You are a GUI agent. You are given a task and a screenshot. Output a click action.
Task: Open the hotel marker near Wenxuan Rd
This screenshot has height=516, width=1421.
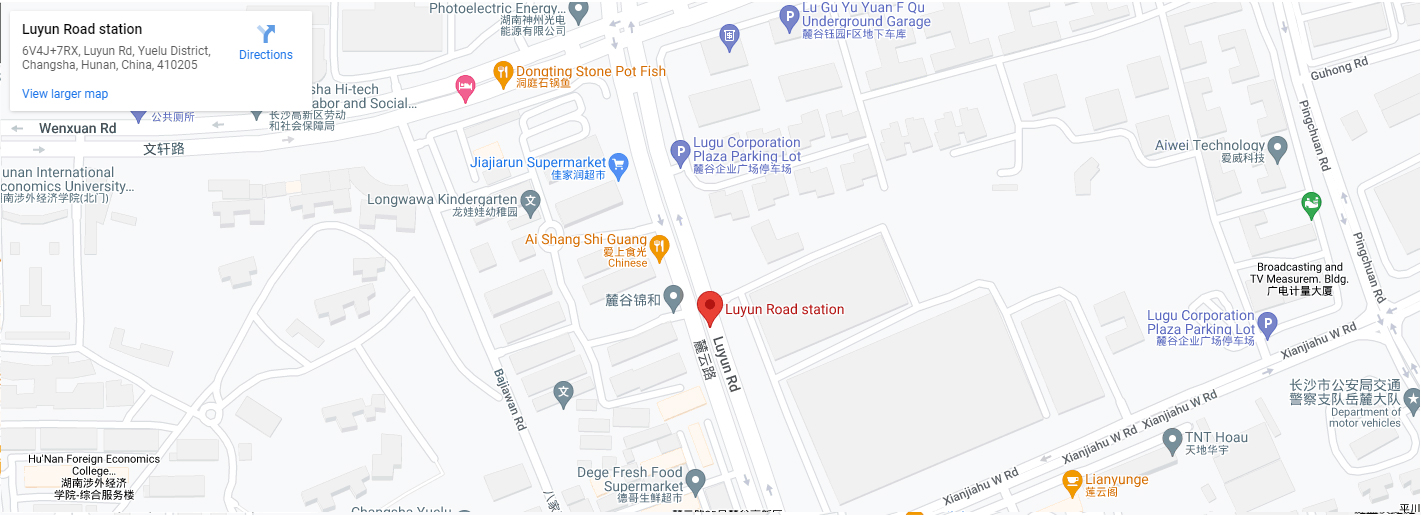[465, 88]
